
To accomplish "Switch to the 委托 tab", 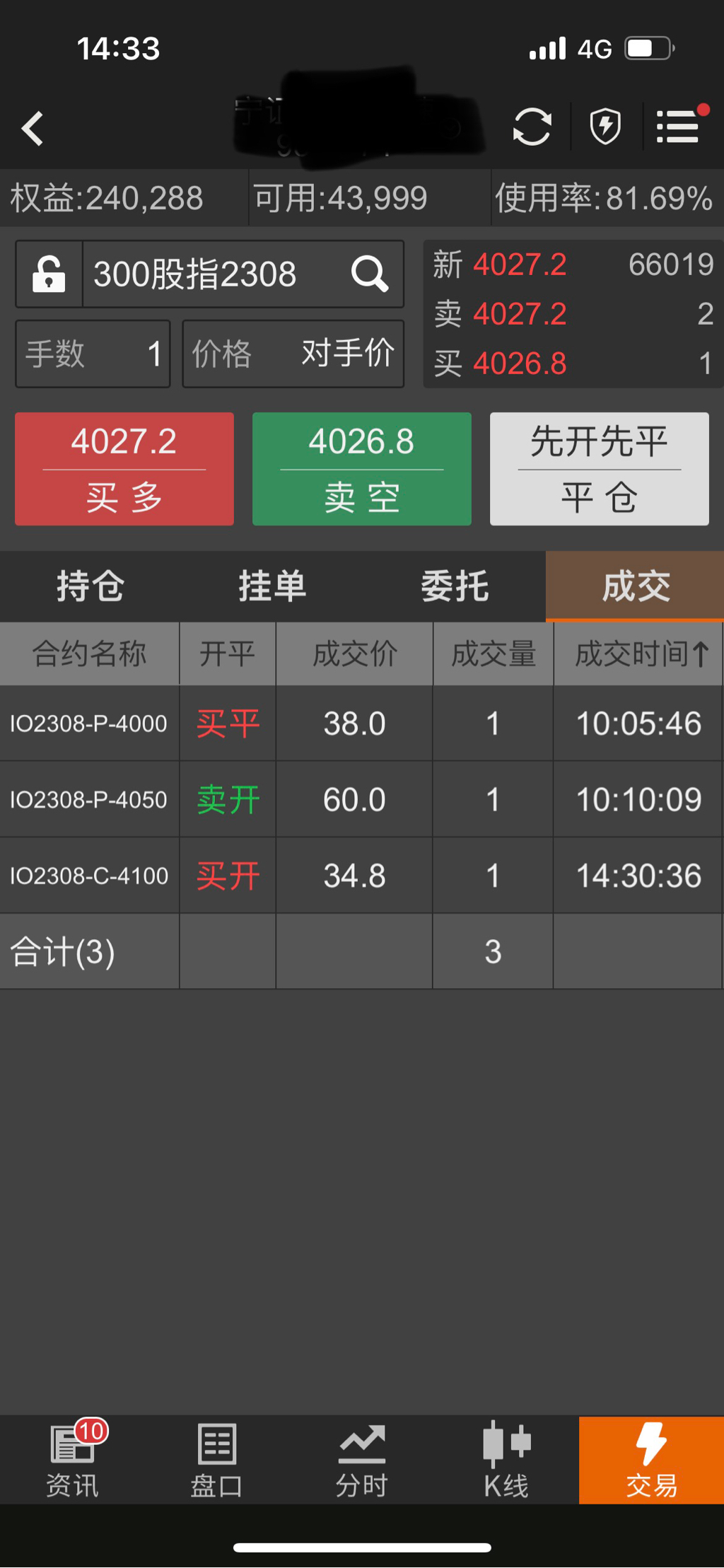I will click(x=455, y=586).
